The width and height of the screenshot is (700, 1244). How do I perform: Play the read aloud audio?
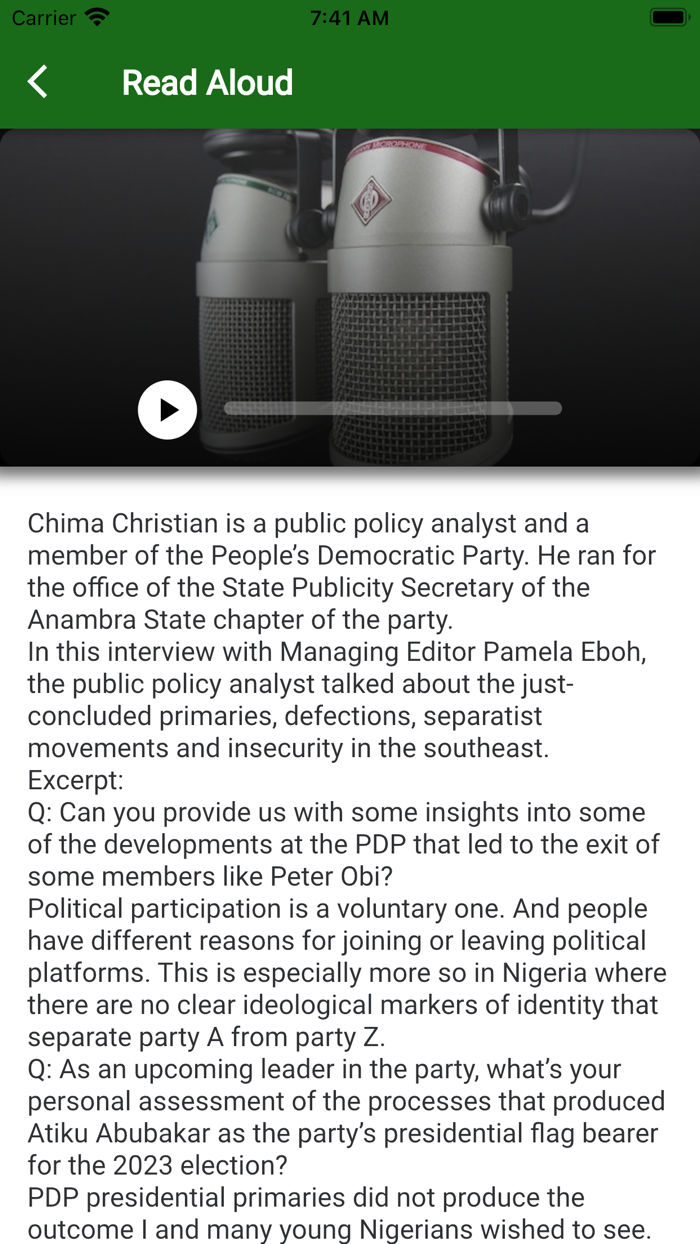[x=167, y=409]
